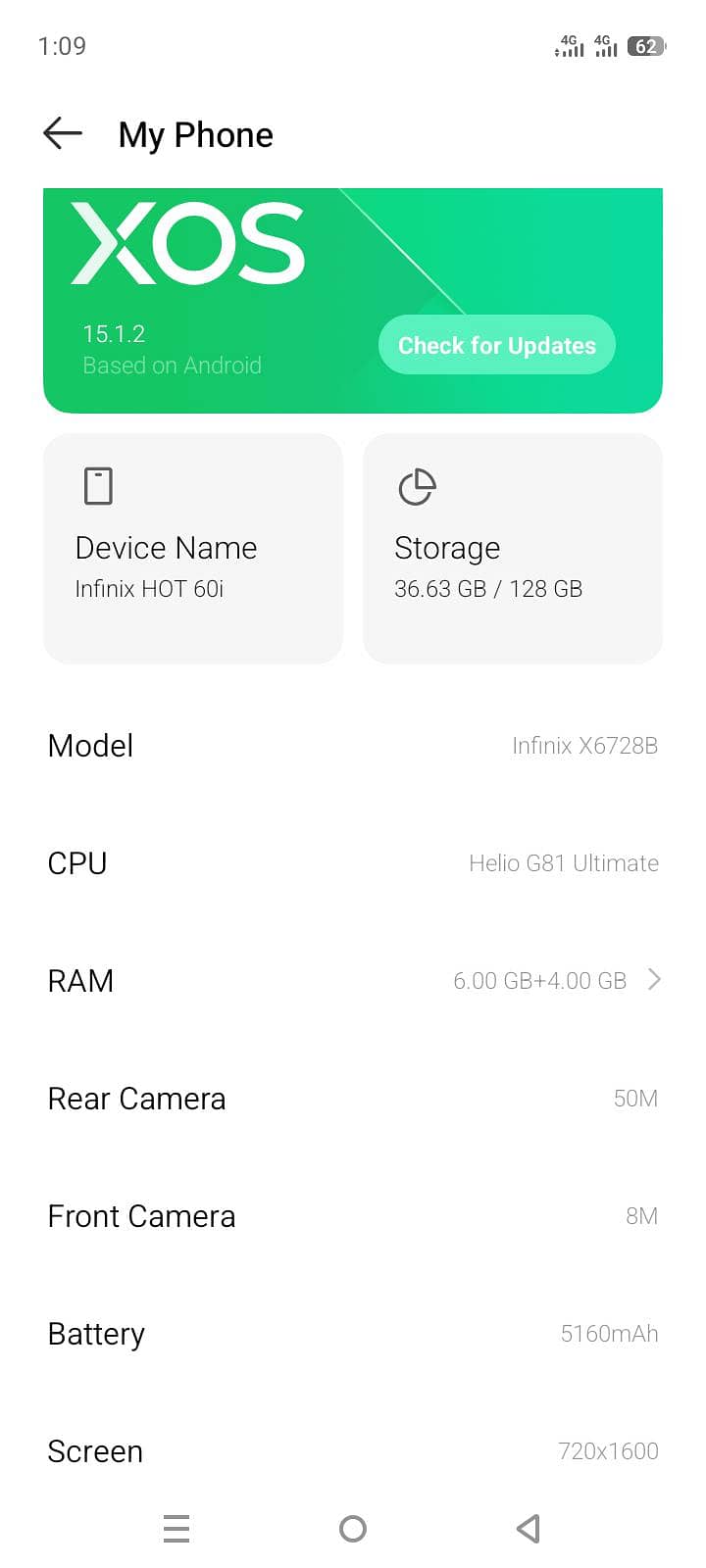Open the XOS version banner
The image size is (706, 1568).
pos(196,294)
